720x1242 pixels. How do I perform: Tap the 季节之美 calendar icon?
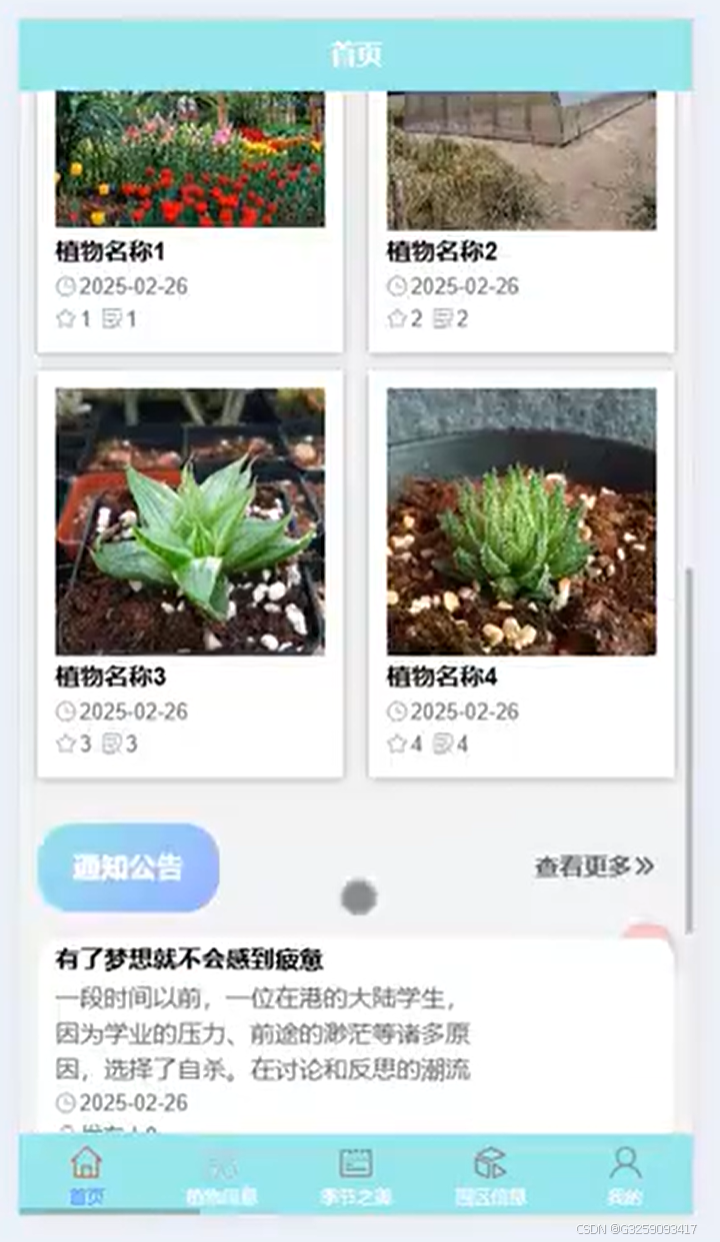click(355, 1165)
